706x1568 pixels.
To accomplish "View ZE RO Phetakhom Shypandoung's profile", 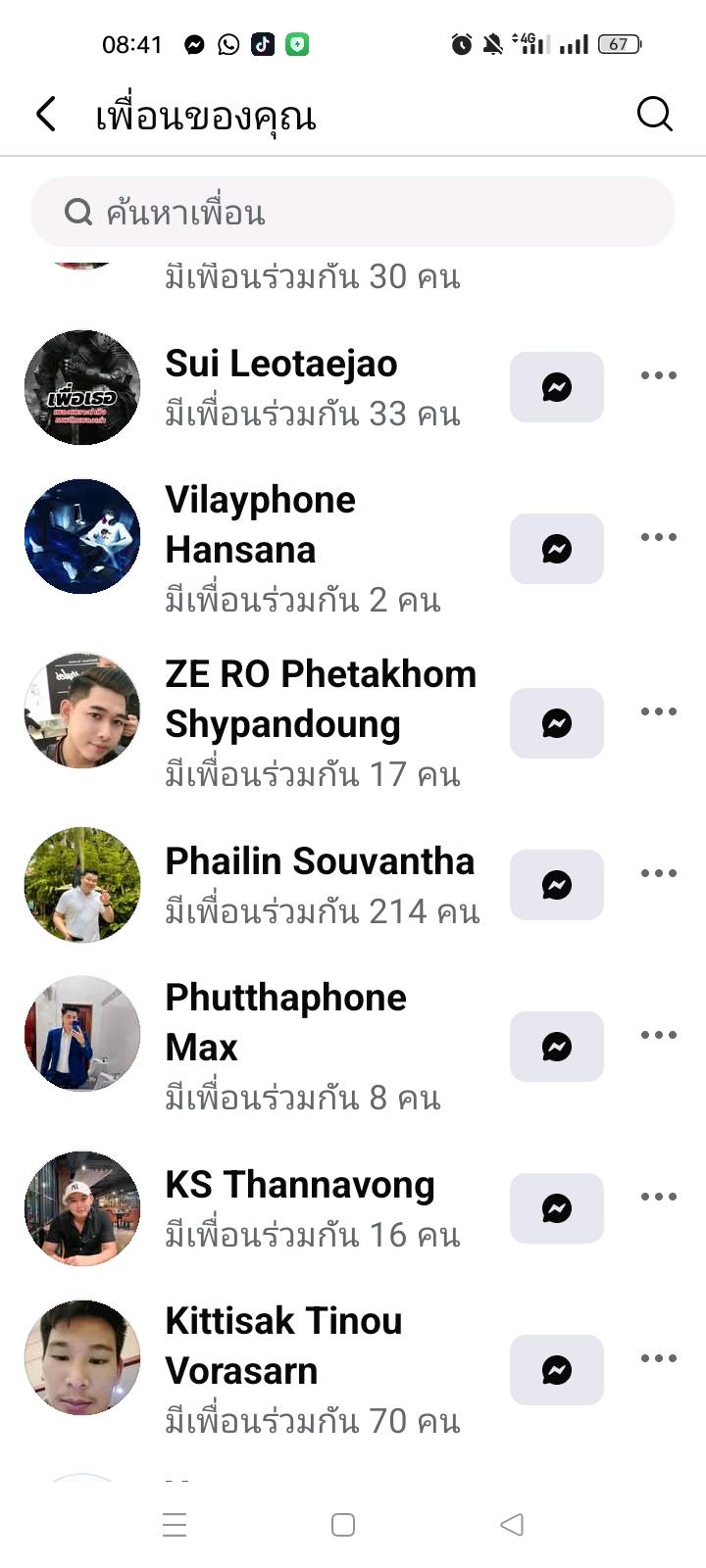I will coord(320,699).
